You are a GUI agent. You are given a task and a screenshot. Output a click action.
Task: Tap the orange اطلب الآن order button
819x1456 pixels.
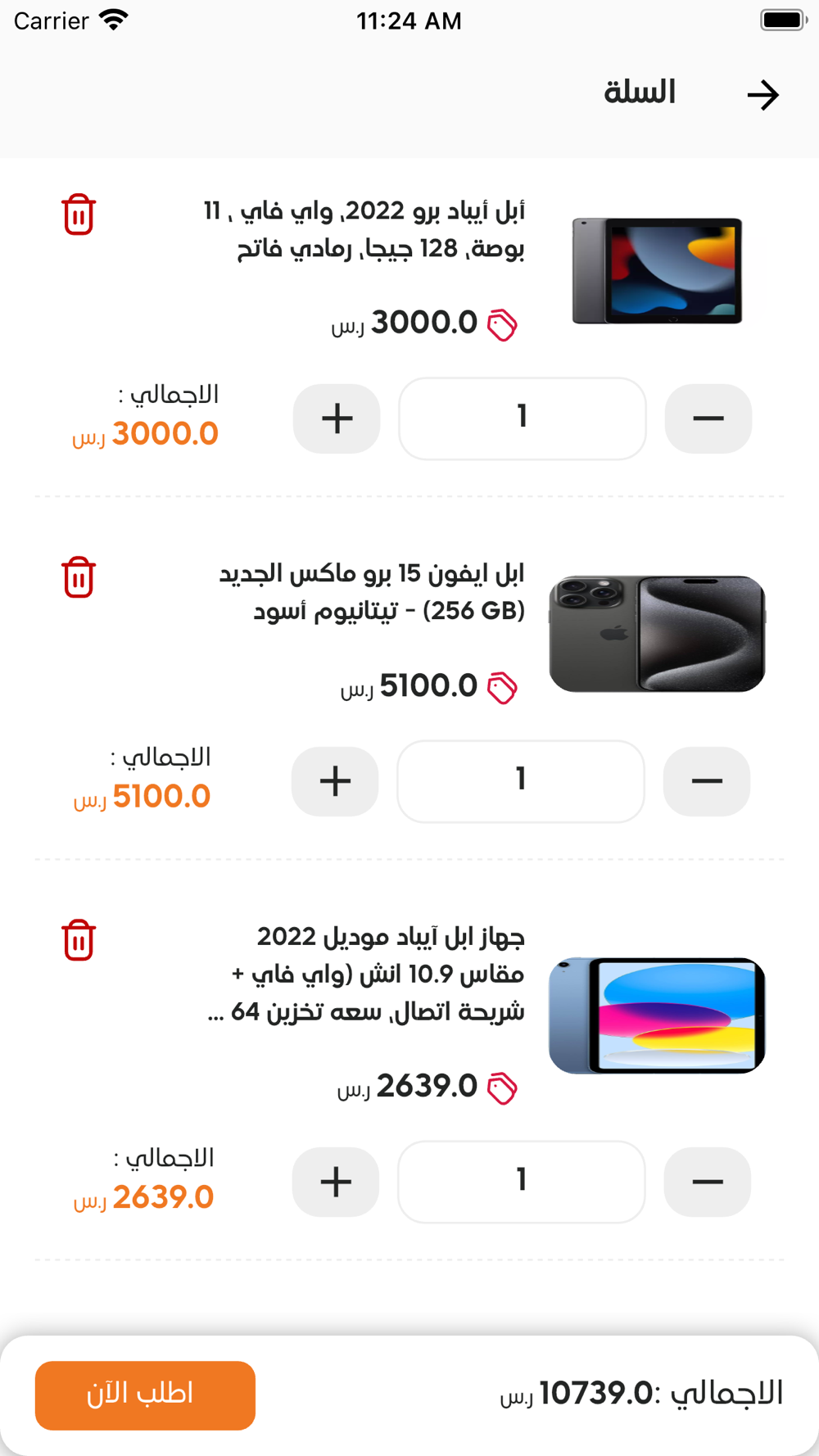point(145,1395)
